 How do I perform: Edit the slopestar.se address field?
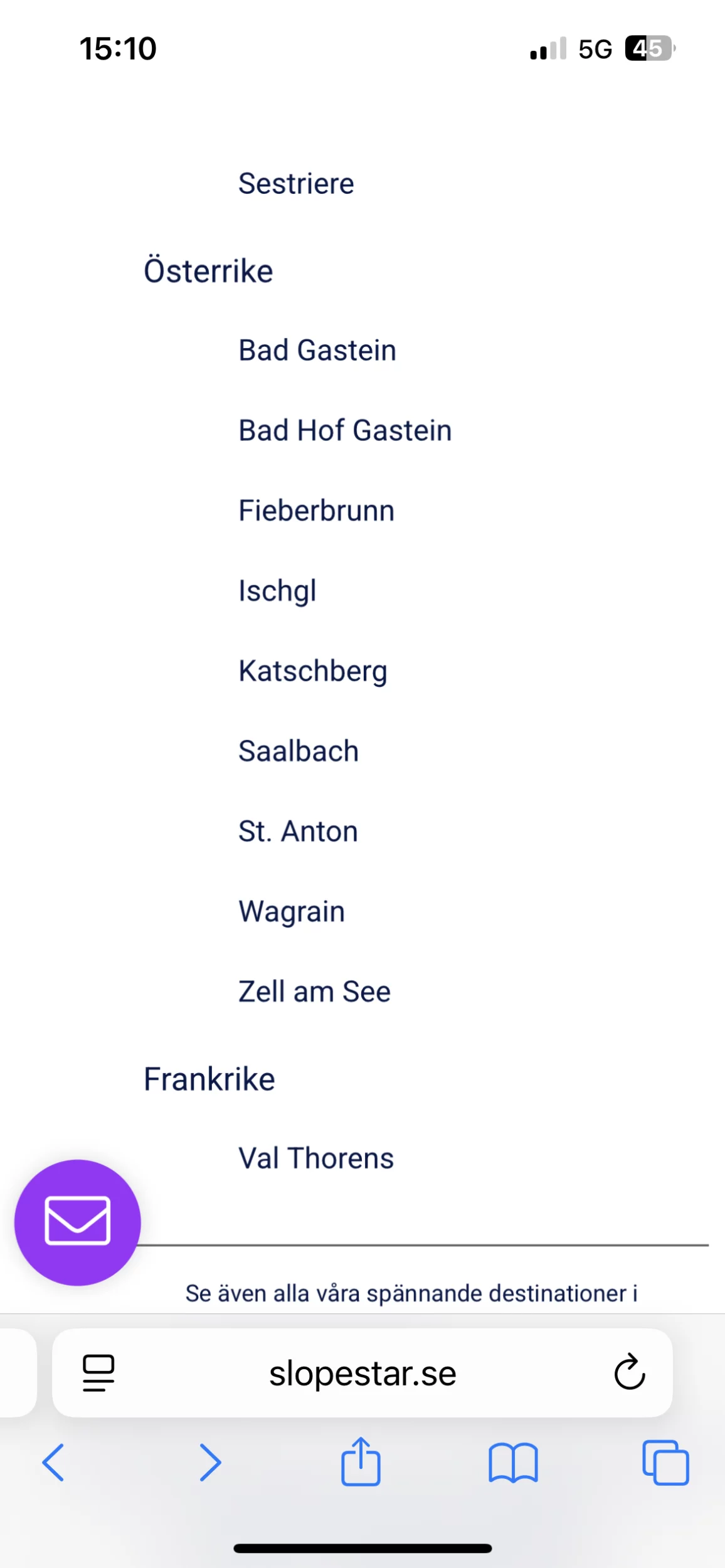coord(362,1374)
